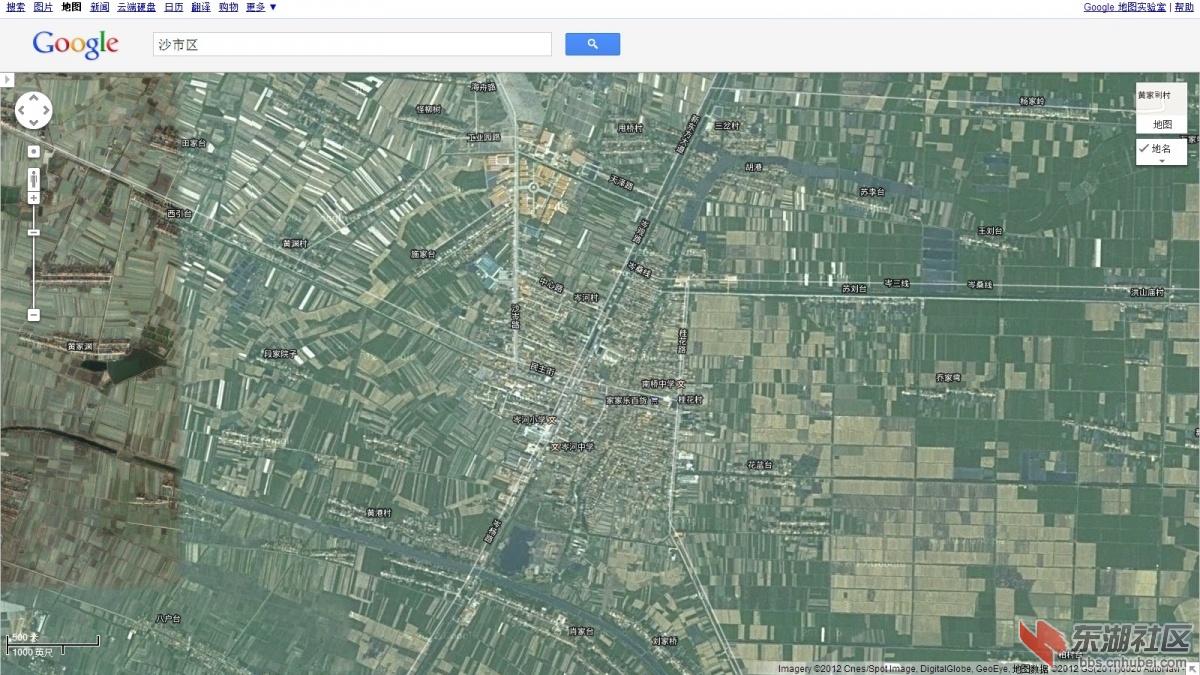This screenshot has height=675, width=1200.
Task: Open 新闻 (News) link
Action: 100,7
